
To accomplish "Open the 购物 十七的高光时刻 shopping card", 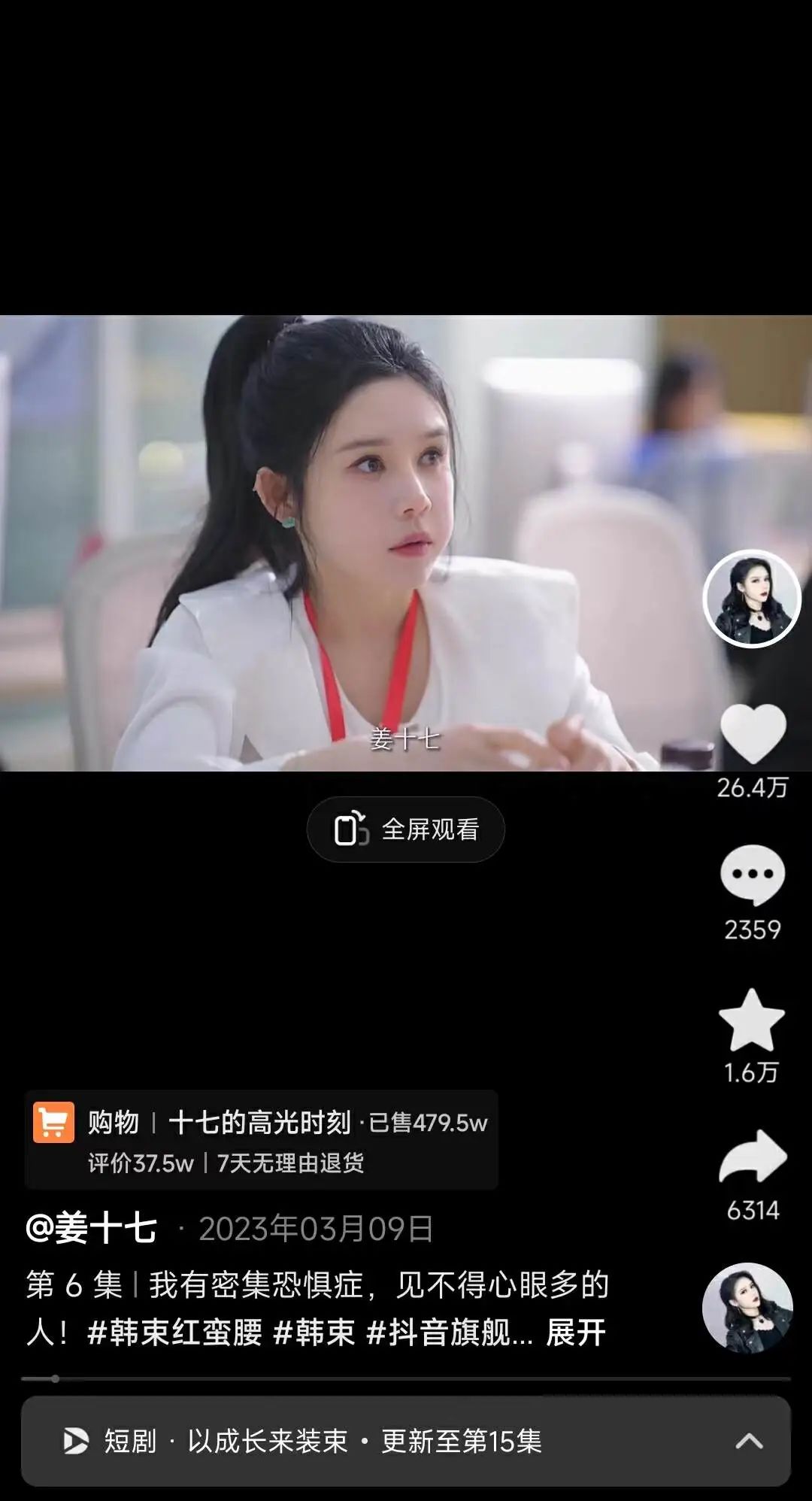I will tap(261, 1139).
